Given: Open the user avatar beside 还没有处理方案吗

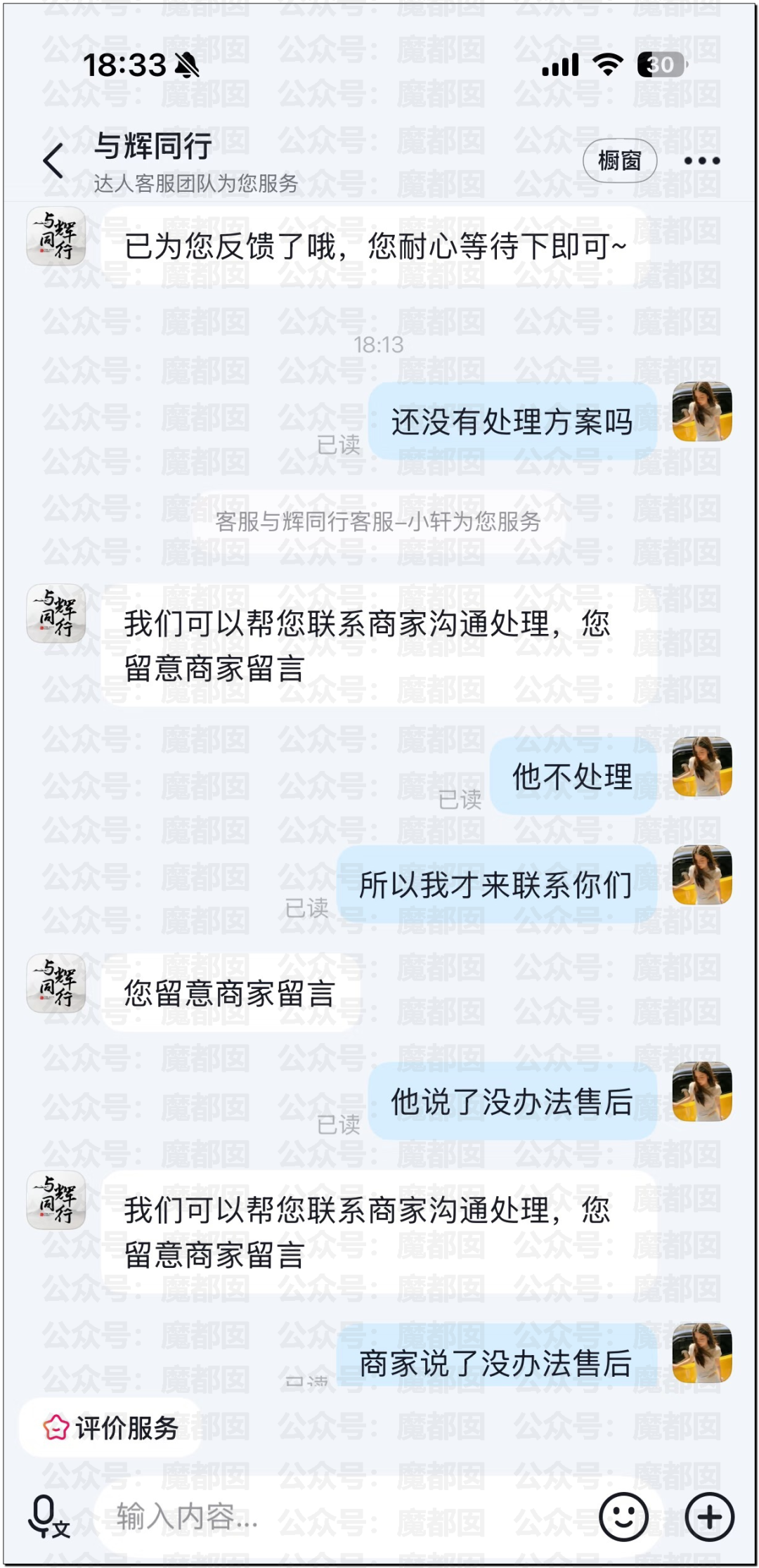Looking at the screenshot, I should pos(701,412).
